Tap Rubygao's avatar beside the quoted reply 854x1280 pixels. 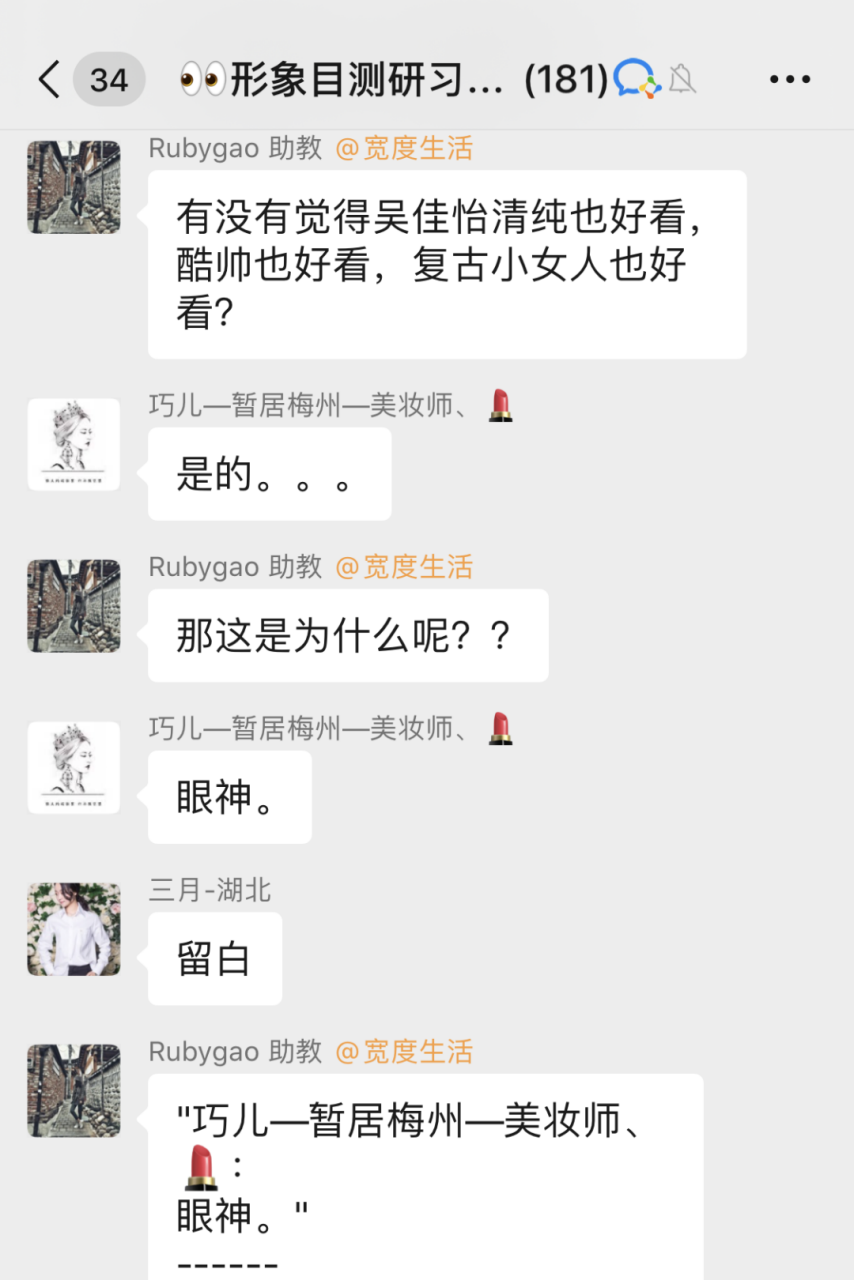(x=73, y=1091)
